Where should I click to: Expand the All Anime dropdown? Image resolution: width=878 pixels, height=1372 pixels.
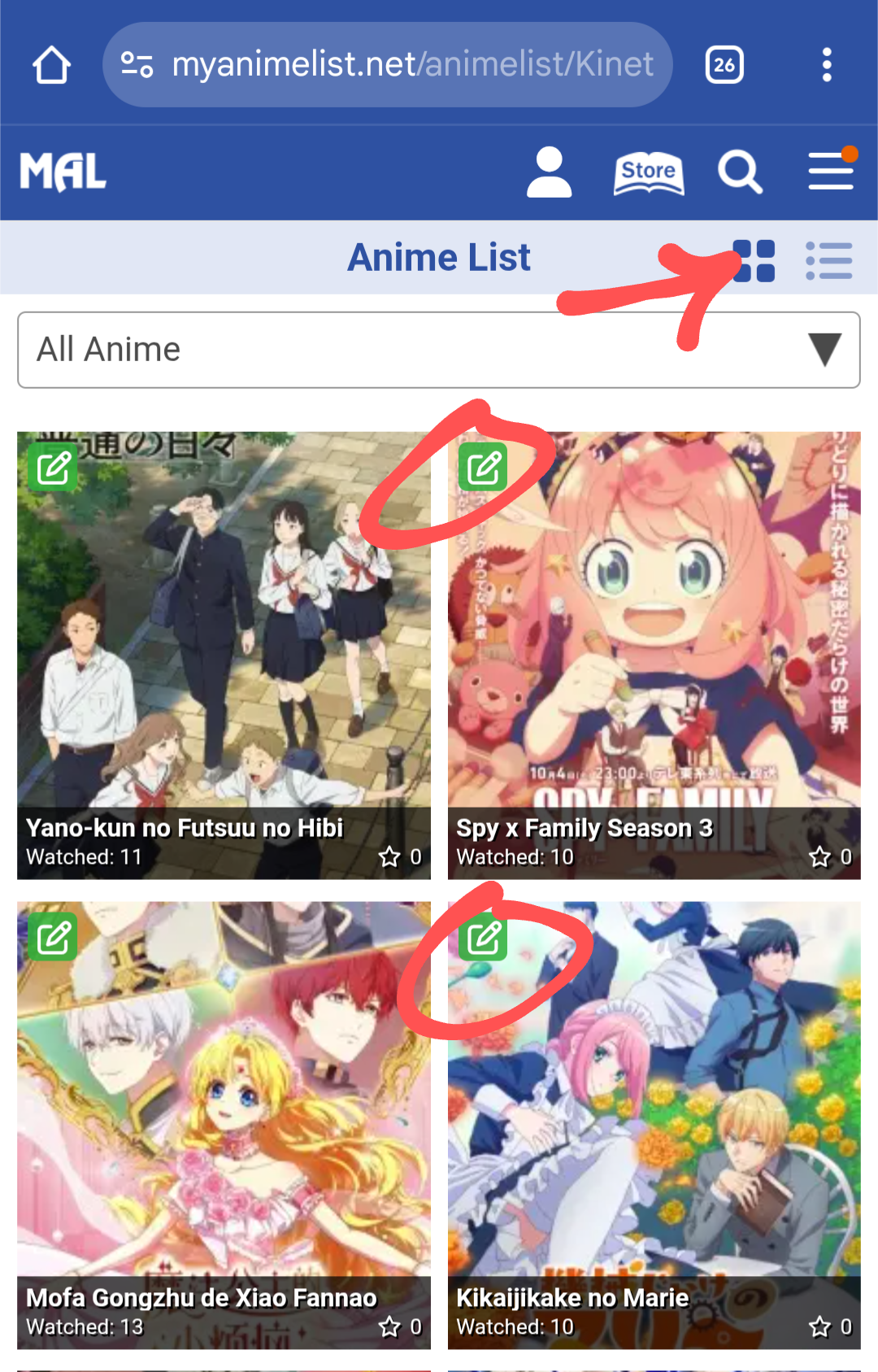point(439,350)
